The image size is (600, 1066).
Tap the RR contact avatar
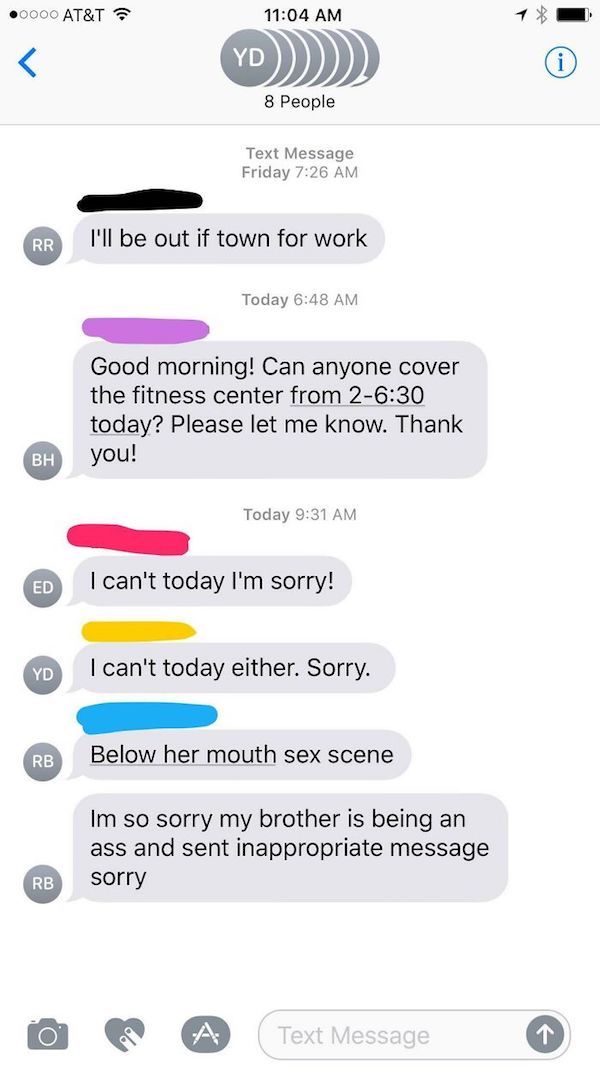click(44, 242)
